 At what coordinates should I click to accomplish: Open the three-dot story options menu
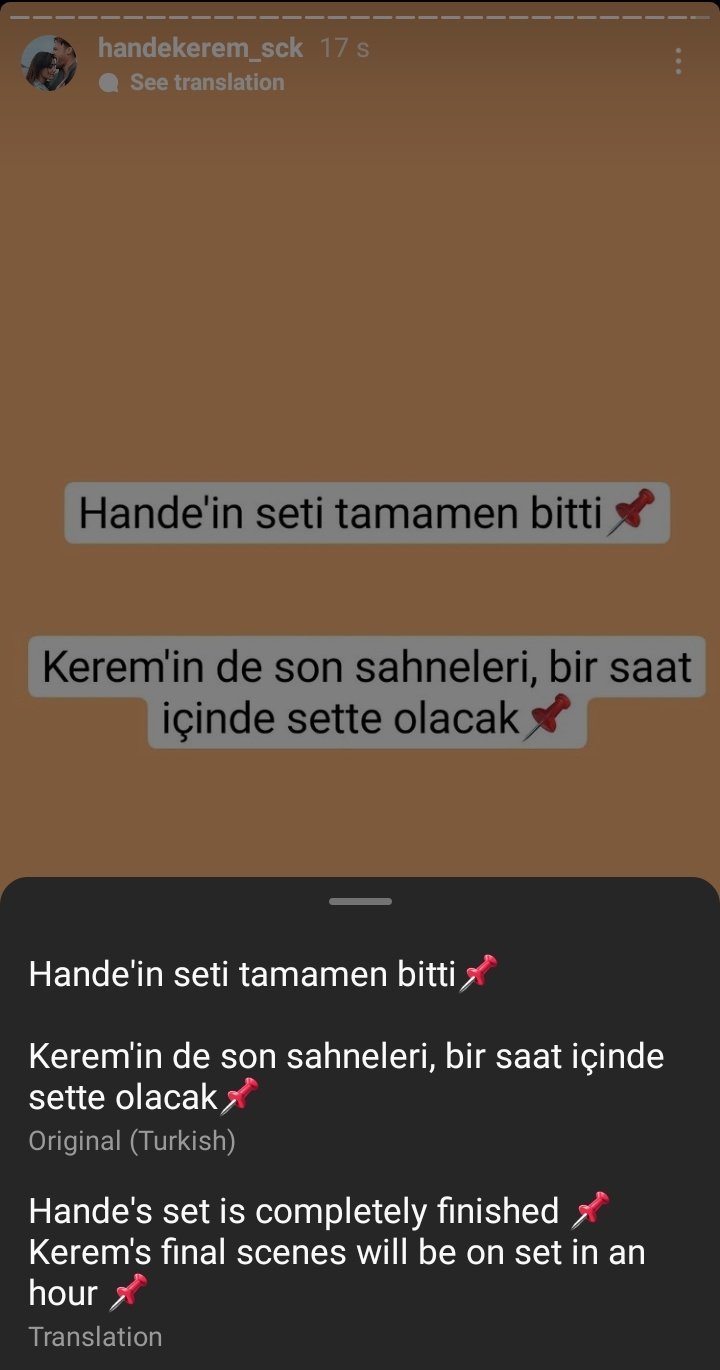coord(678,62)
